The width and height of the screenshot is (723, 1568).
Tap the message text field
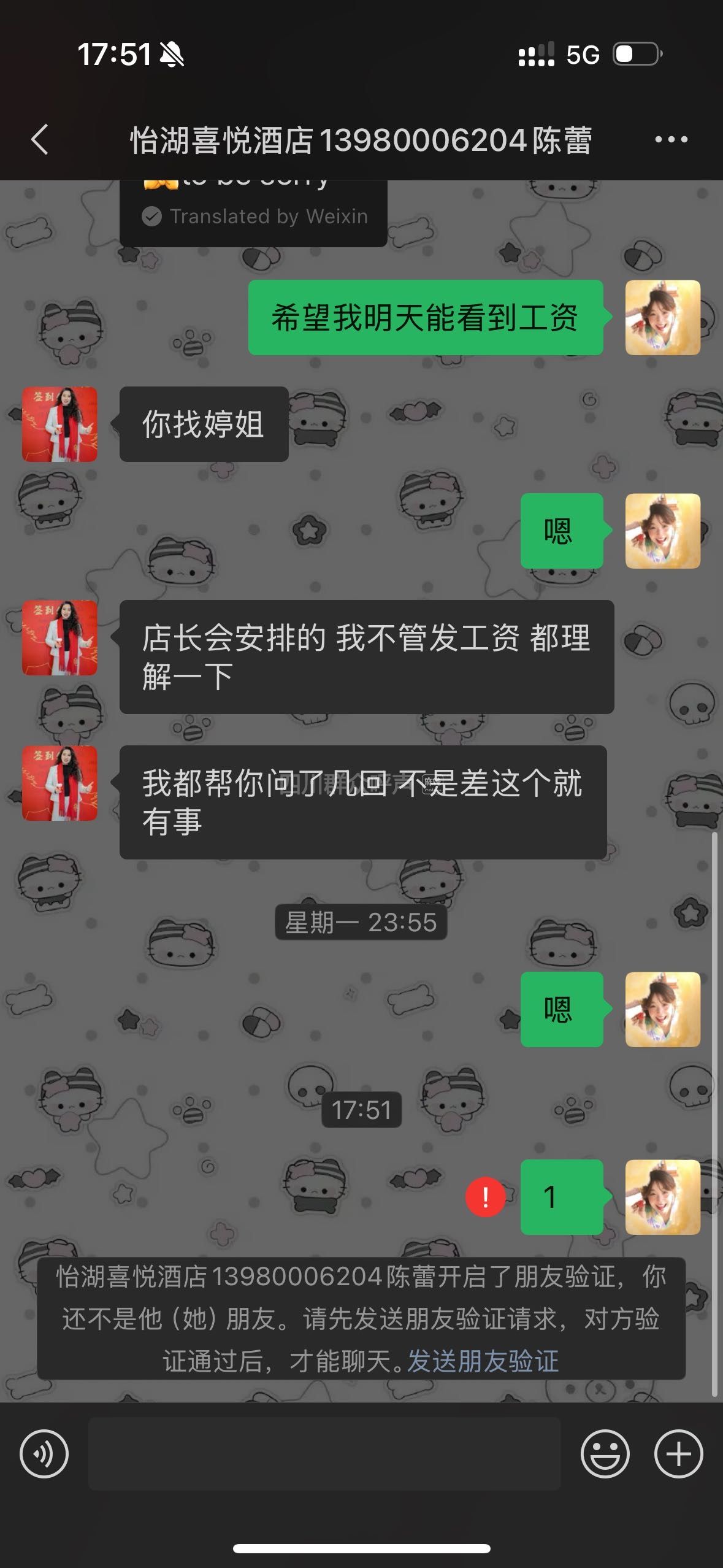pyautogui.click(x=324, y=1453)
